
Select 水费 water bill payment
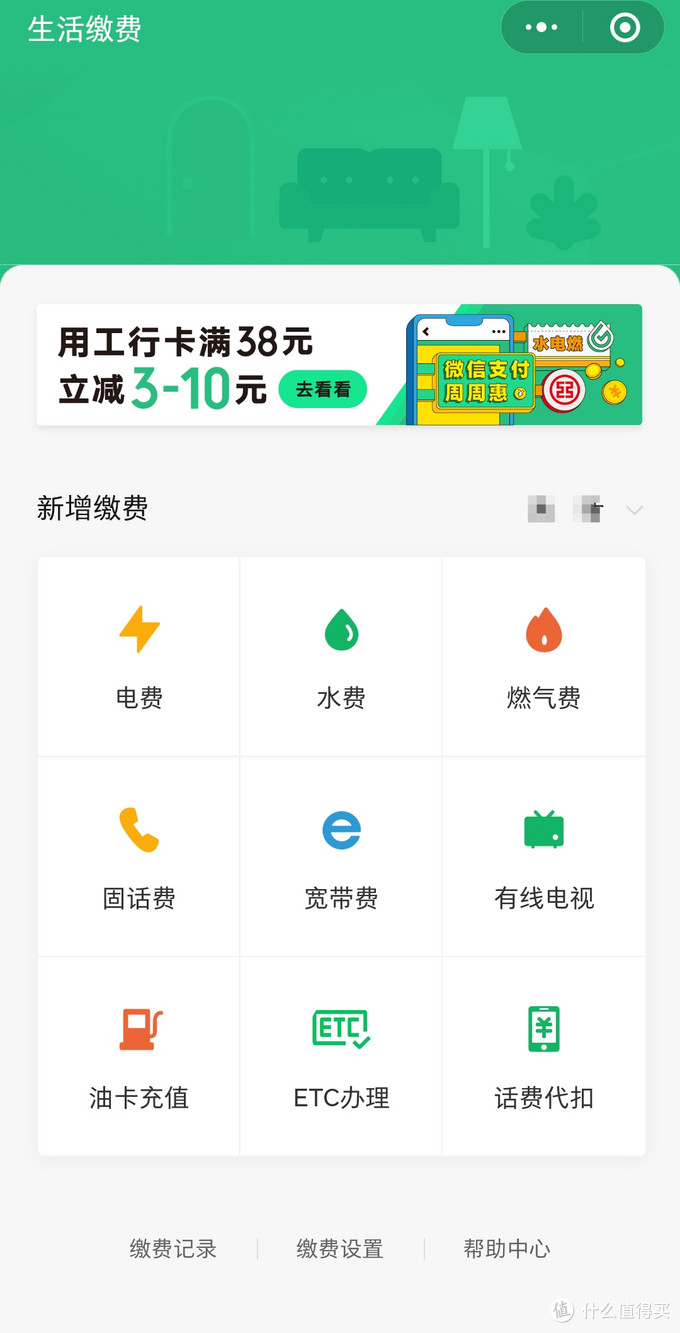click(x=341, y=657)
